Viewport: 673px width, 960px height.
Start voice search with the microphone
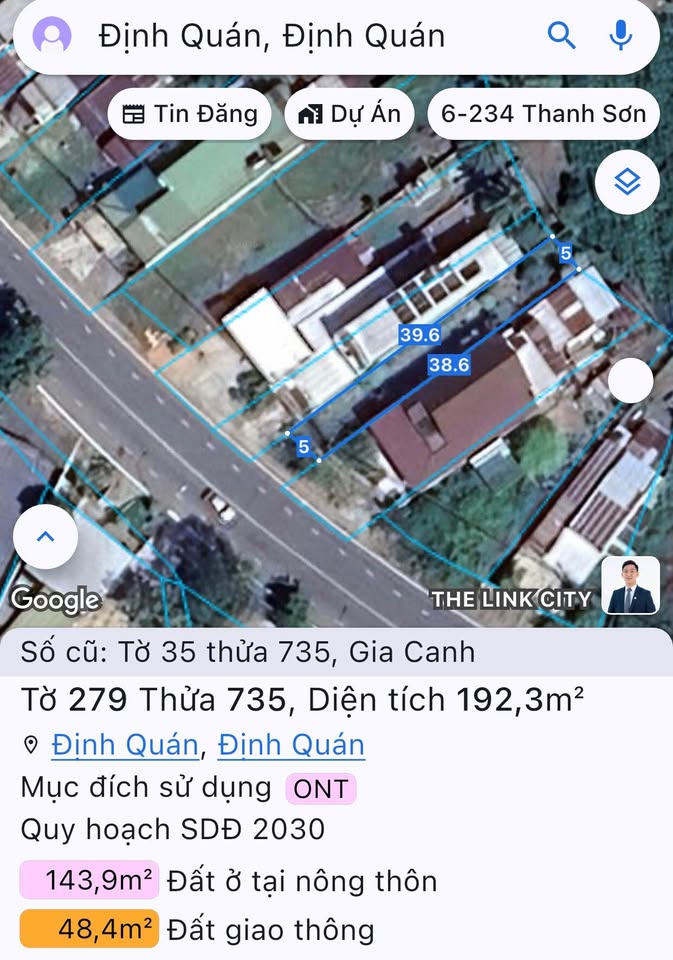621,37
